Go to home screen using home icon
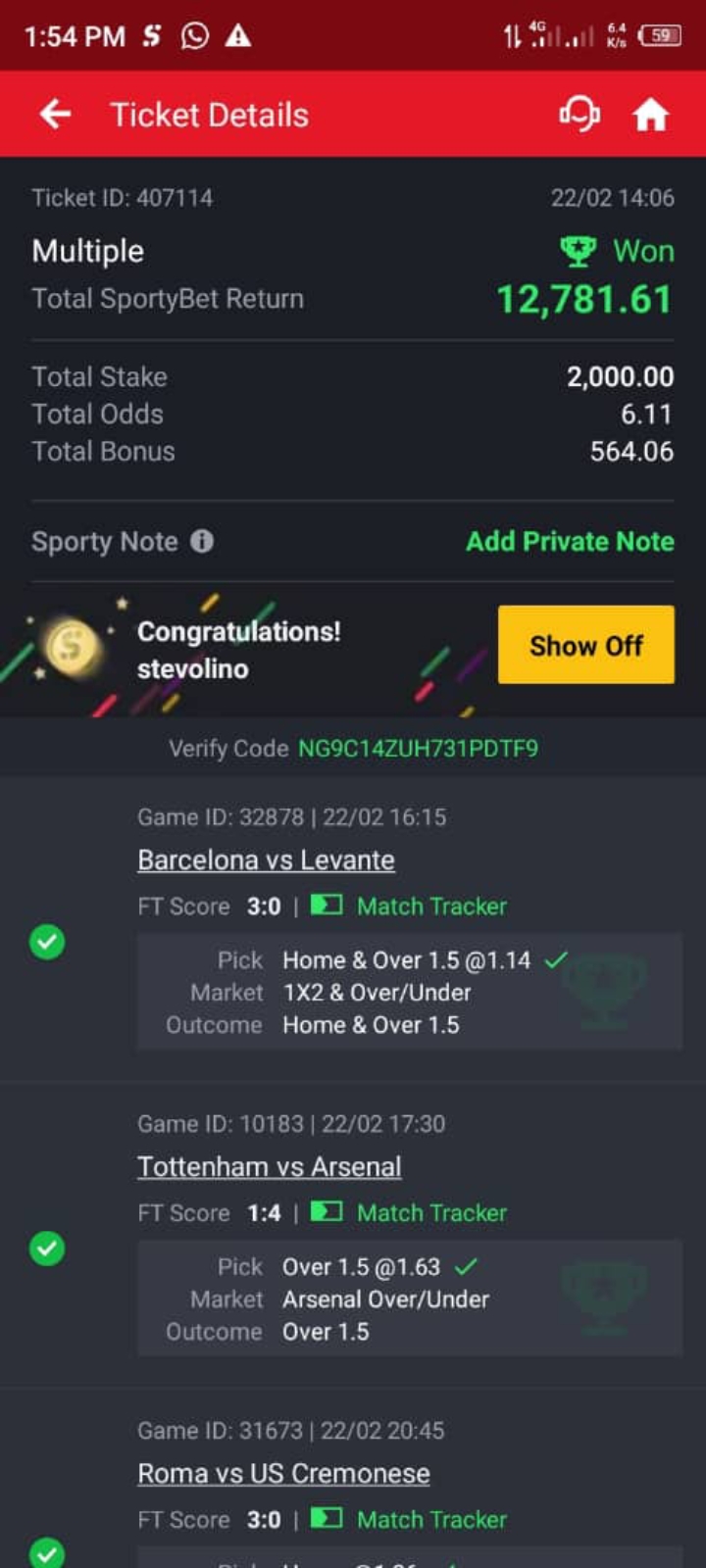 pyautogui.click(x=651, y=114)
